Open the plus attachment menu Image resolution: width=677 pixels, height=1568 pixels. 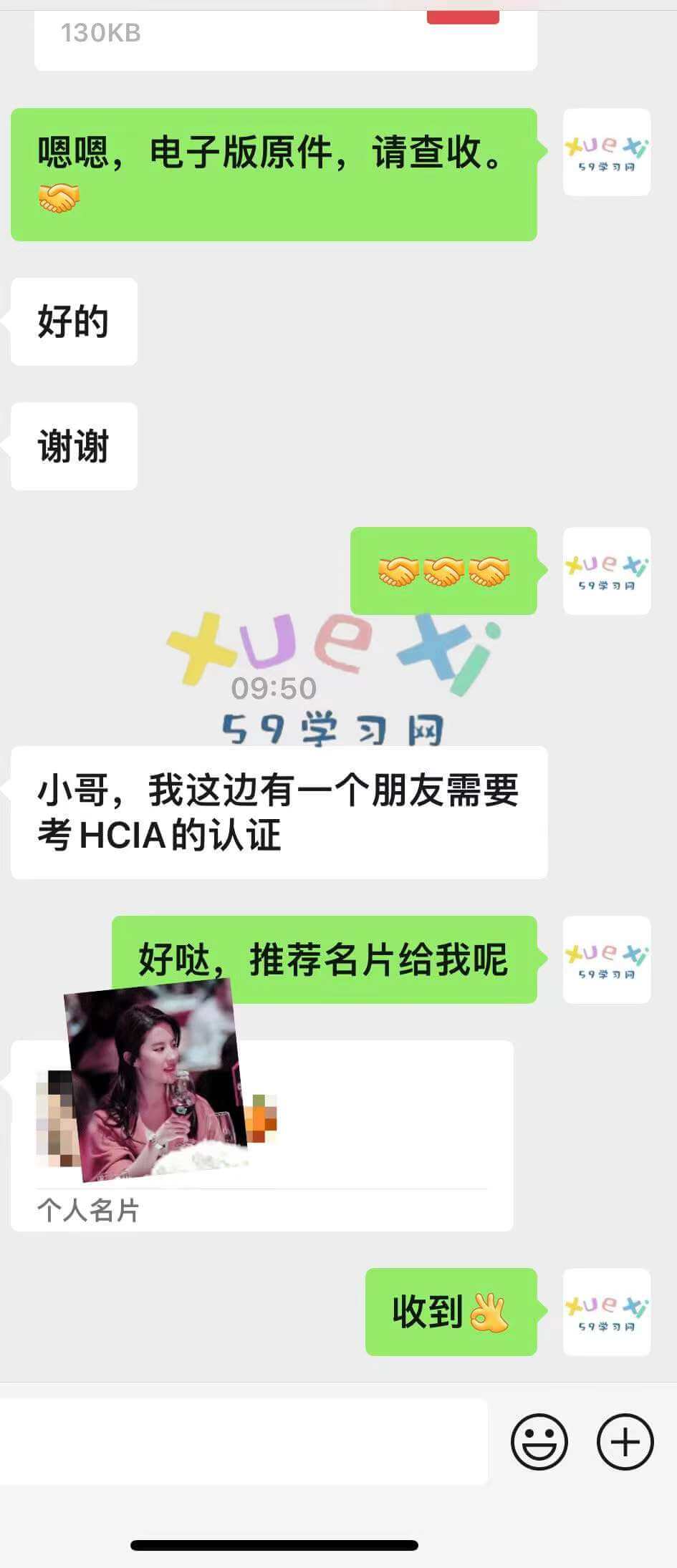pos(625,1441)
